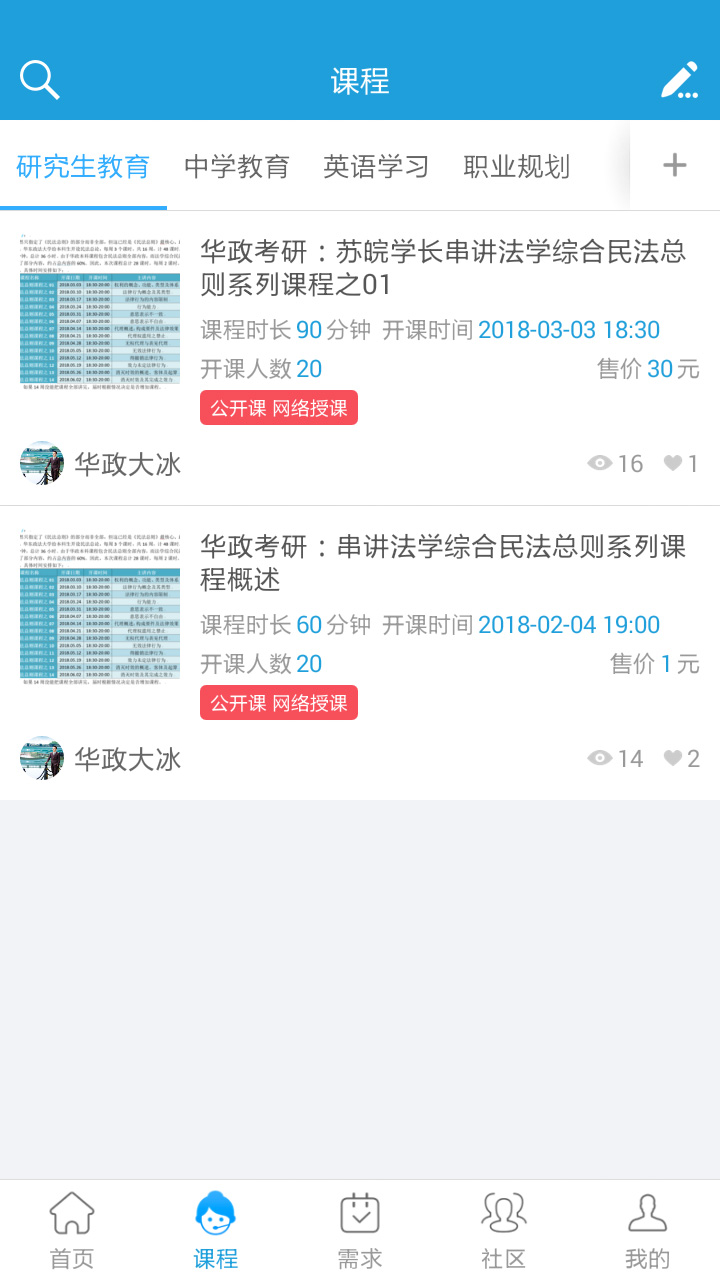720x1280 pixels.
Task: Open the search icon at top left
Action: tap(39, 78)
